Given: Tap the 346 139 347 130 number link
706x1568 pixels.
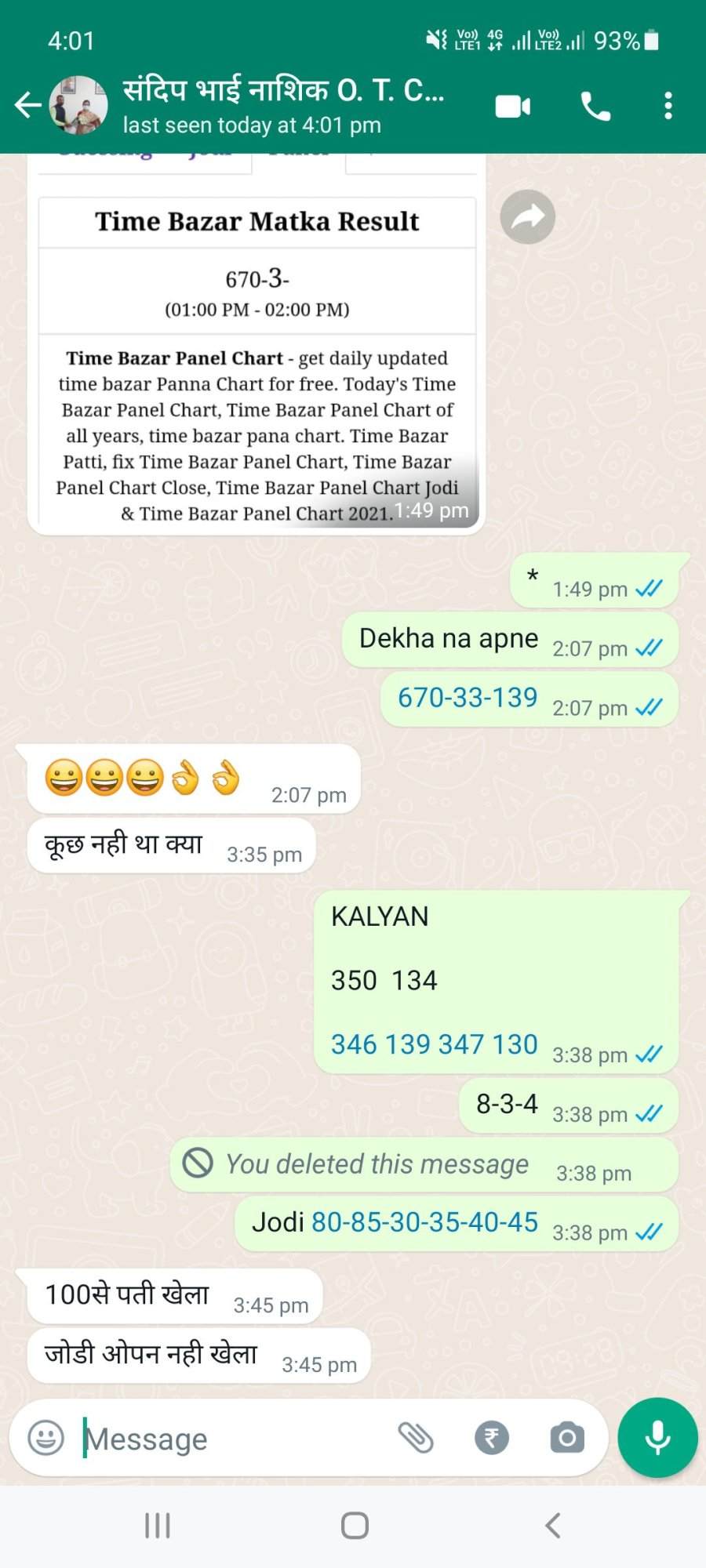Looking at the screenshot, I should pyautogui.click(x=434, y=1044).
